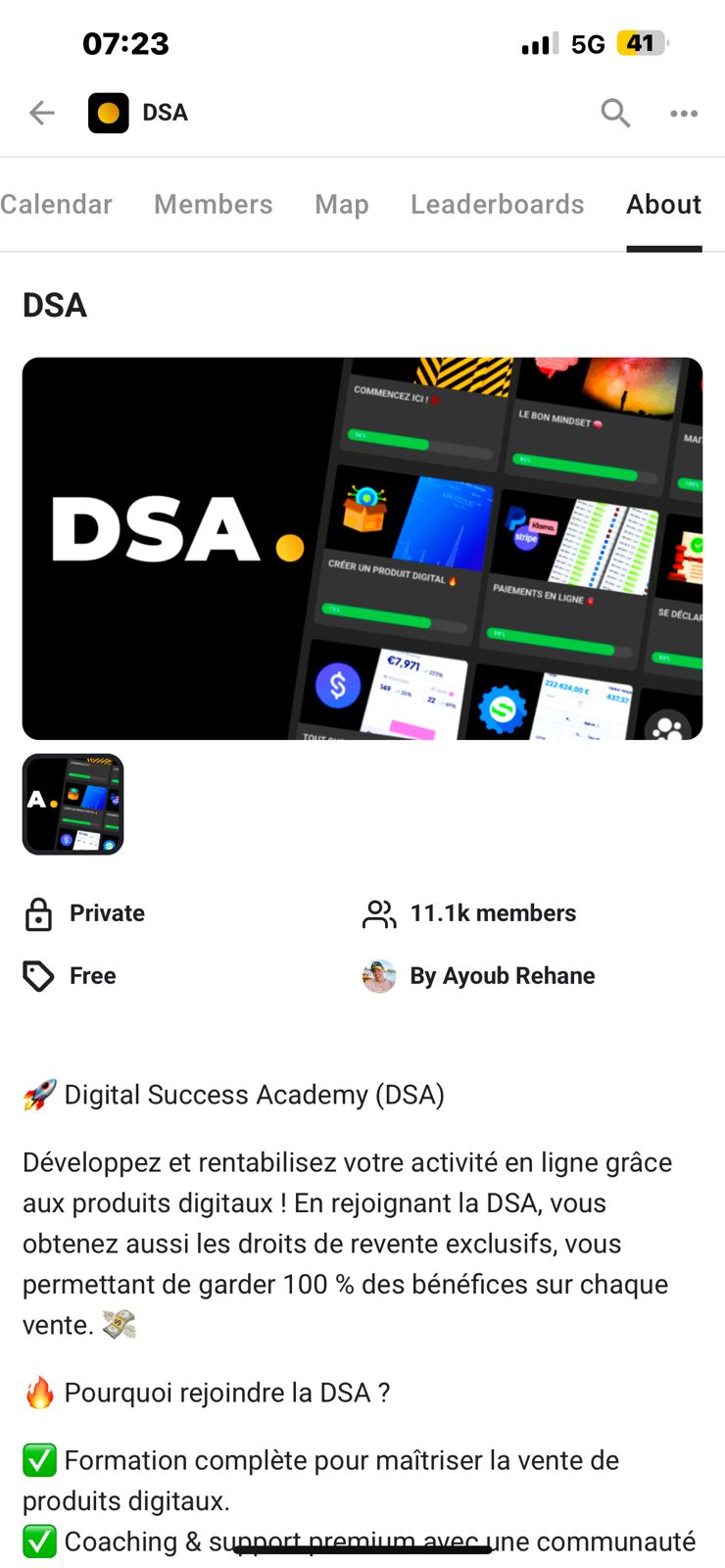Screen dimensions: 725x1568
Task: Switch to the Calendar tab
Action: point(56,204)
